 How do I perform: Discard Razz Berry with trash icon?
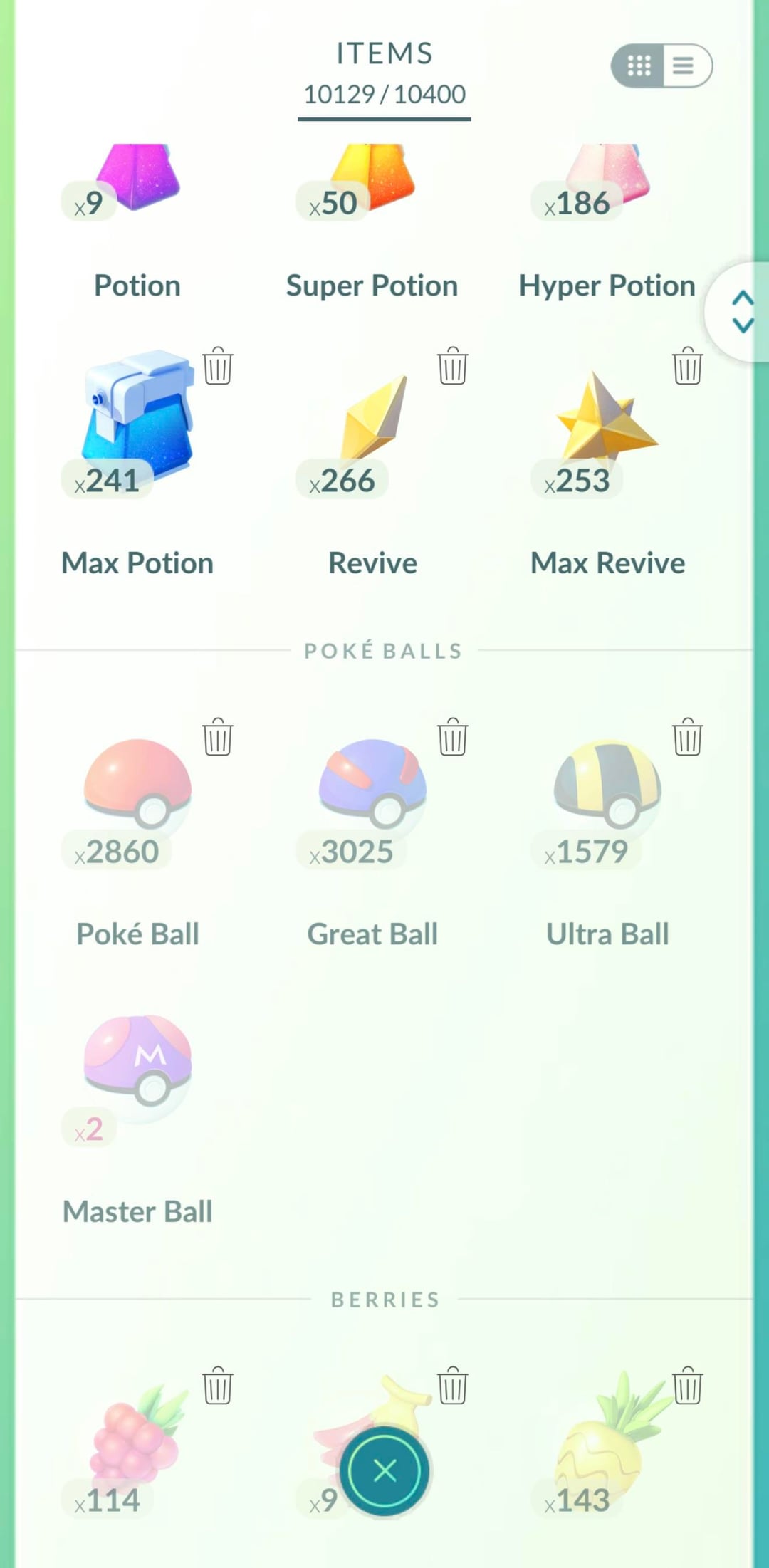(217, 1386)
